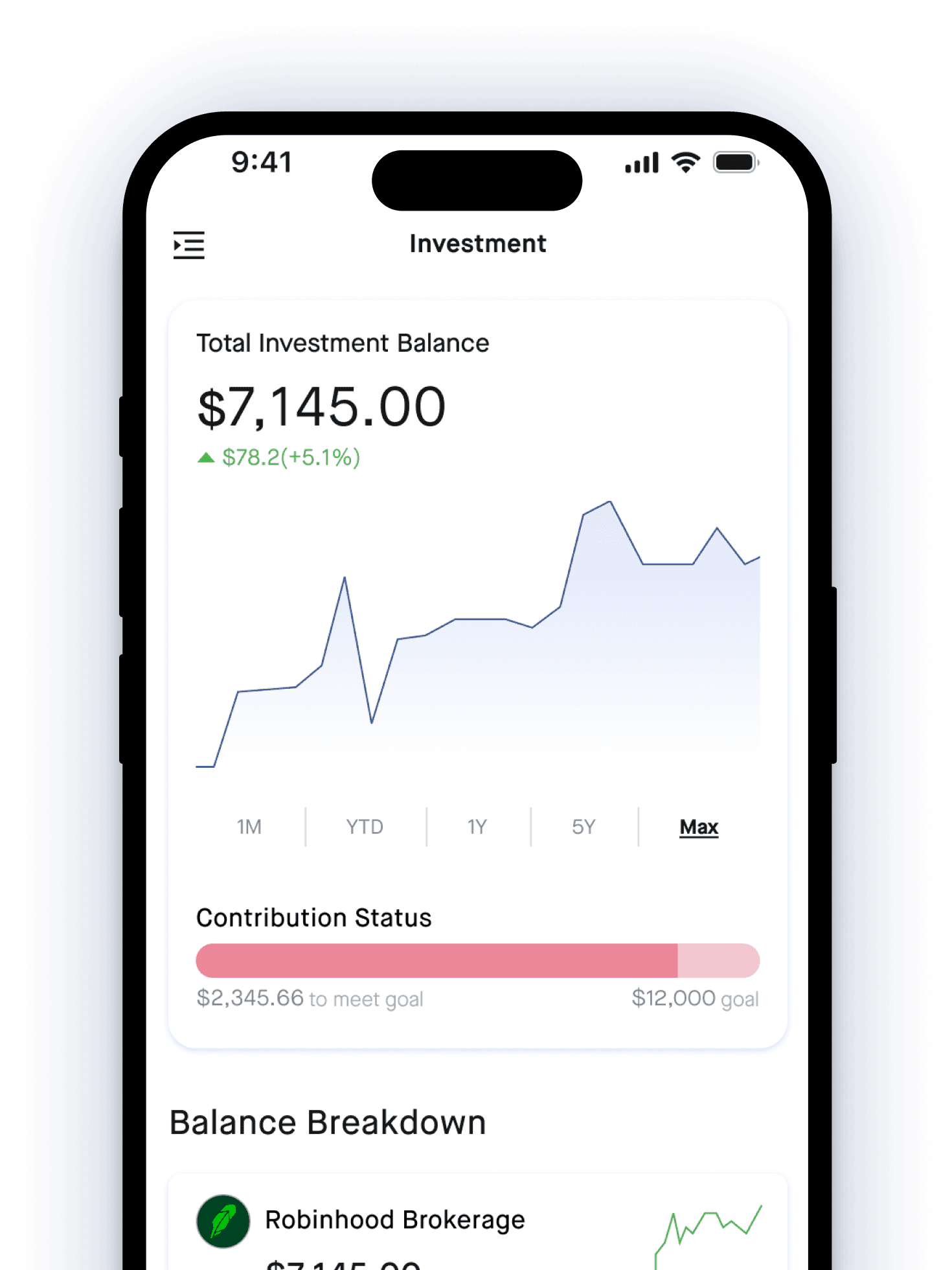The width and height of the screenshot is (952, 1270).
Task: Switch chart range to 1M
Action: pyautogui.click(x=249, y=827)
